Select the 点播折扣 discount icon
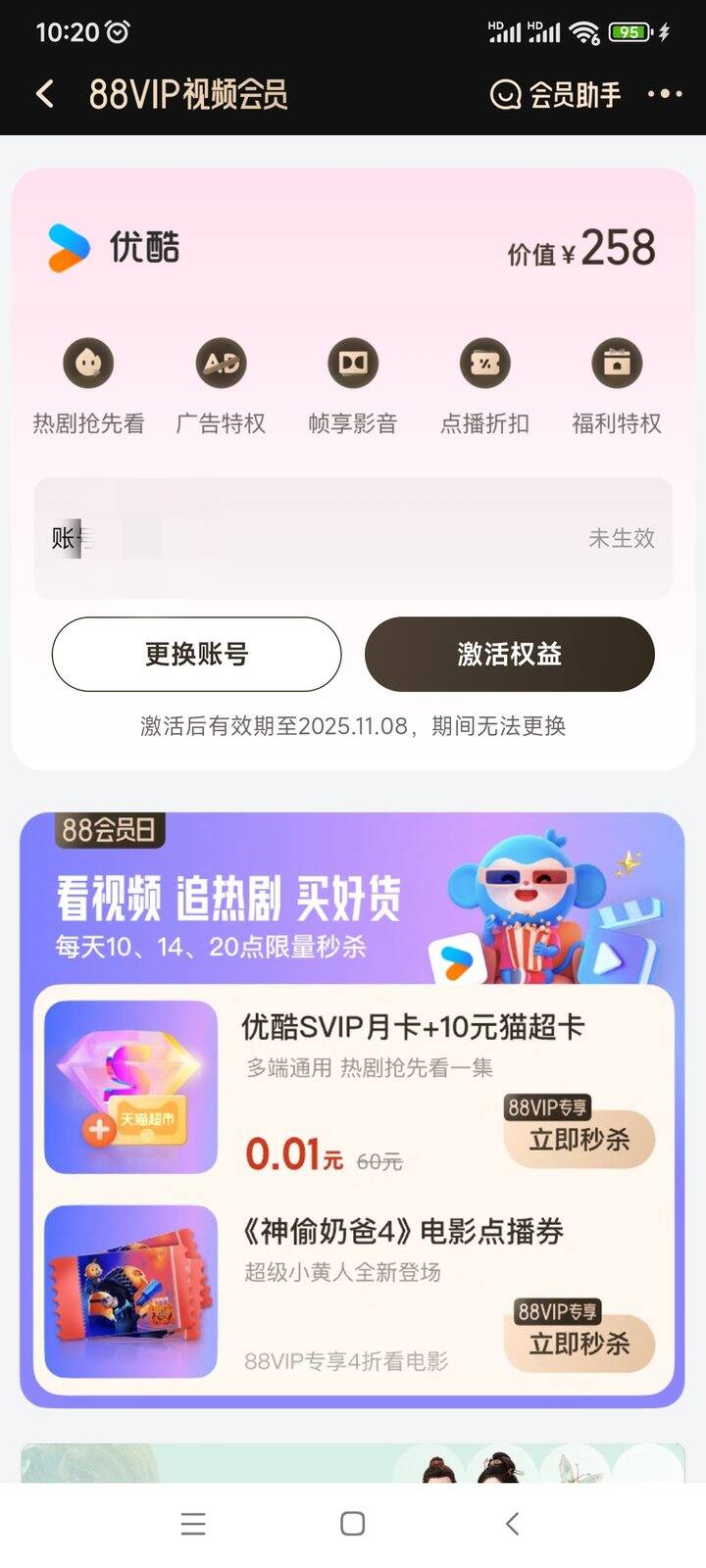The width and height of the screenshot is (706, 1568). click(485, 363)
